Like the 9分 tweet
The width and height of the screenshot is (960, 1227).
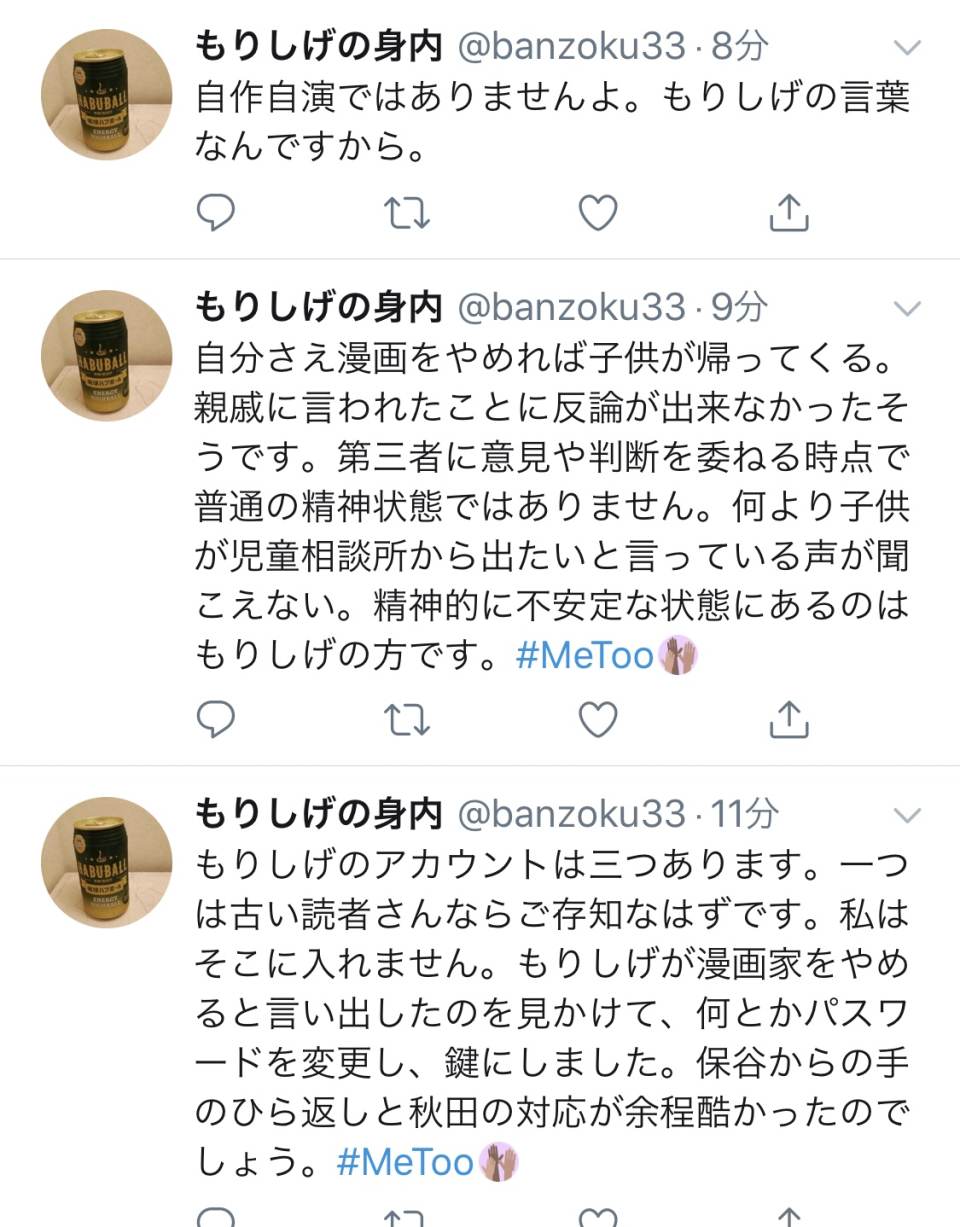pos(598,718)
